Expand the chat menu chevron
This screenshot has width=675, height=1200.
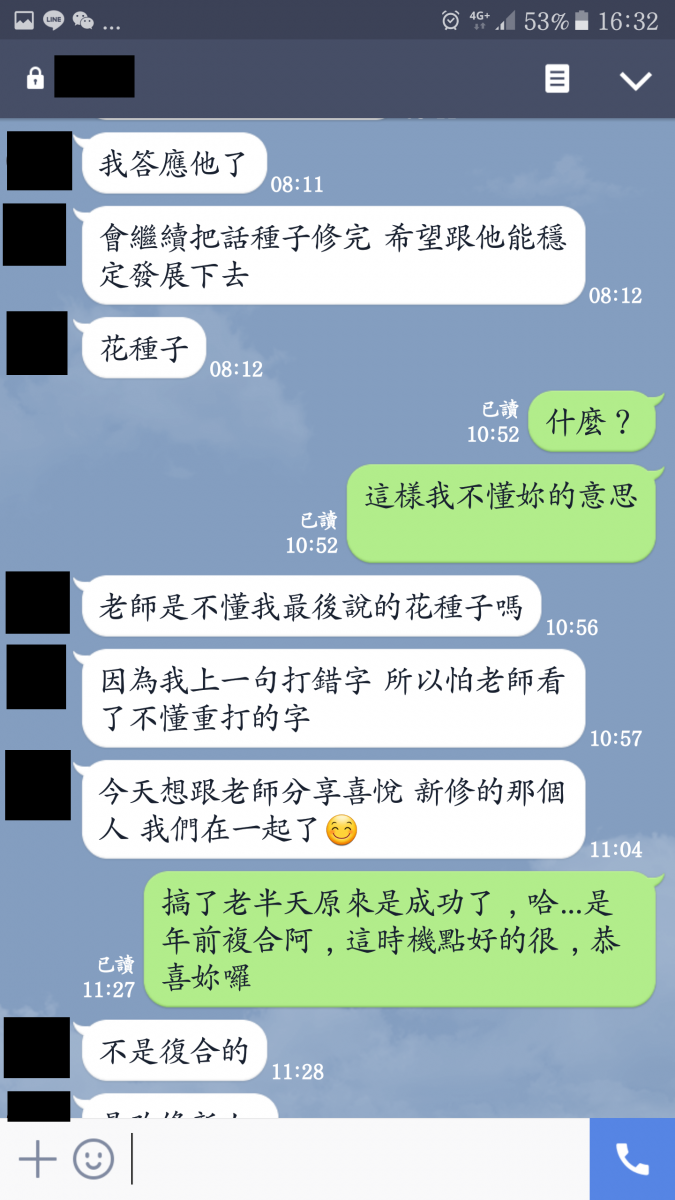[x=635, y=81]
